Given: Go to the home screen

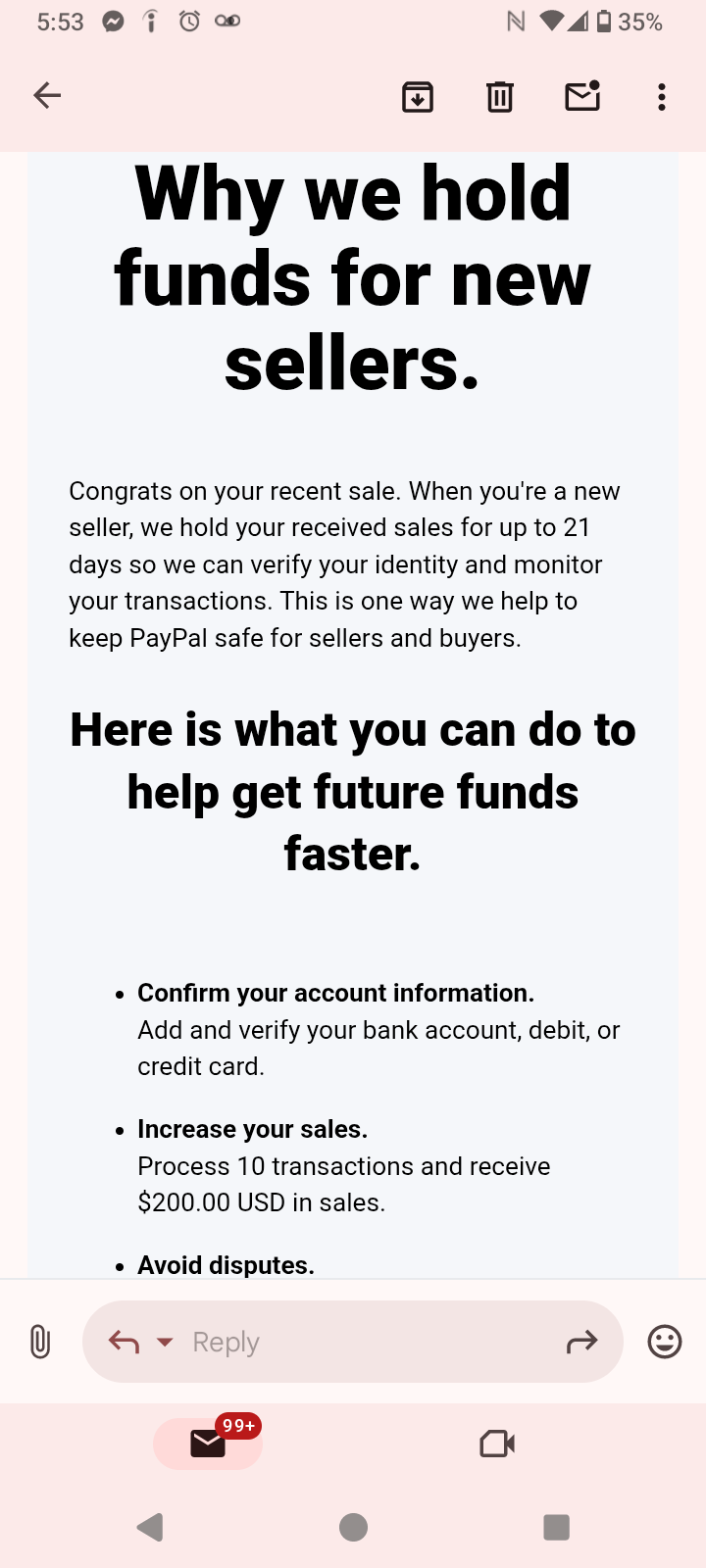Looking at the screenshot, I should pyautogui.click(x=353, y=1527).
